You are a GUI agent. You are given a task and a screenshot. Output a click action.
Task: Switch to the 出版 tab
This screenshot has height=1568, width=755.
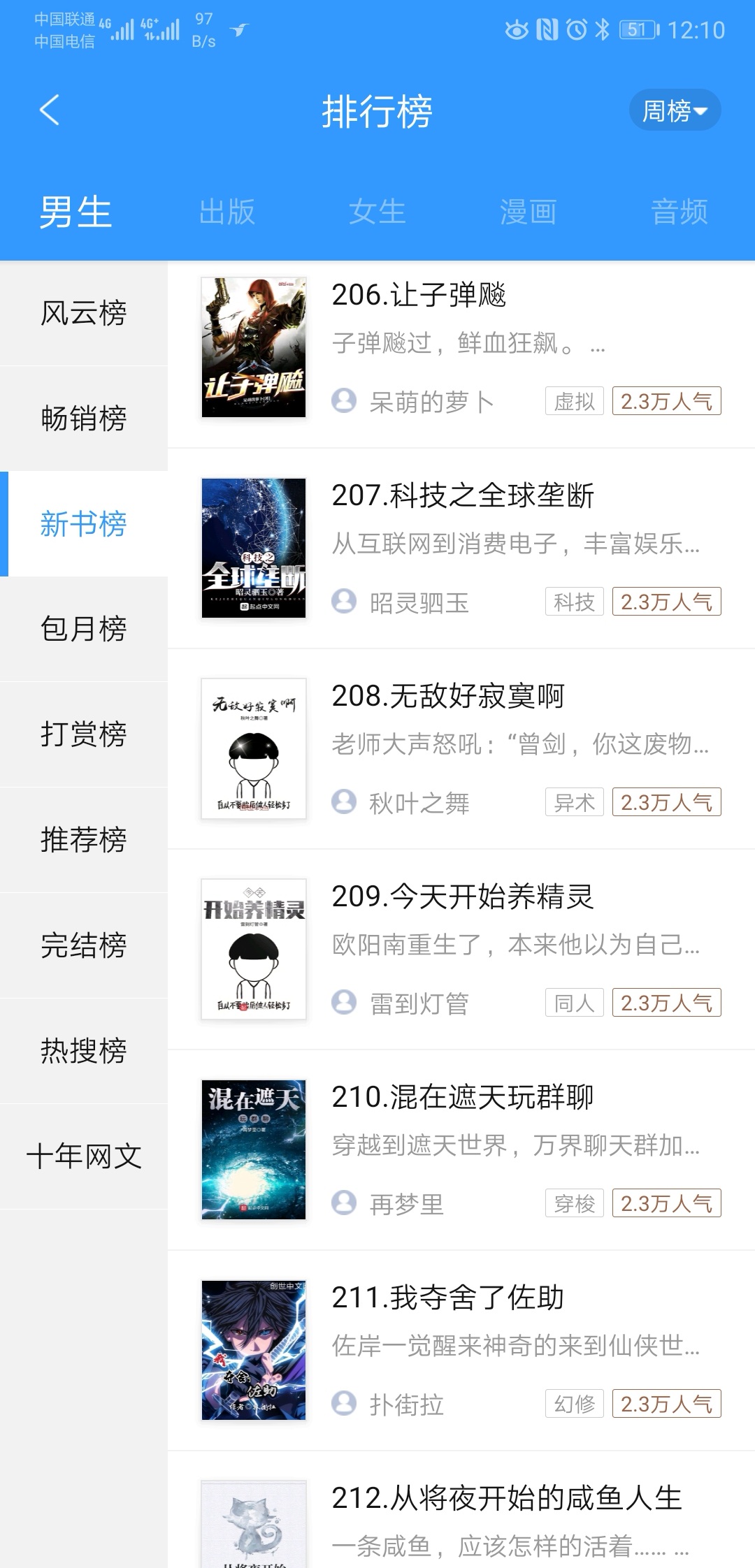pos(226,212)
